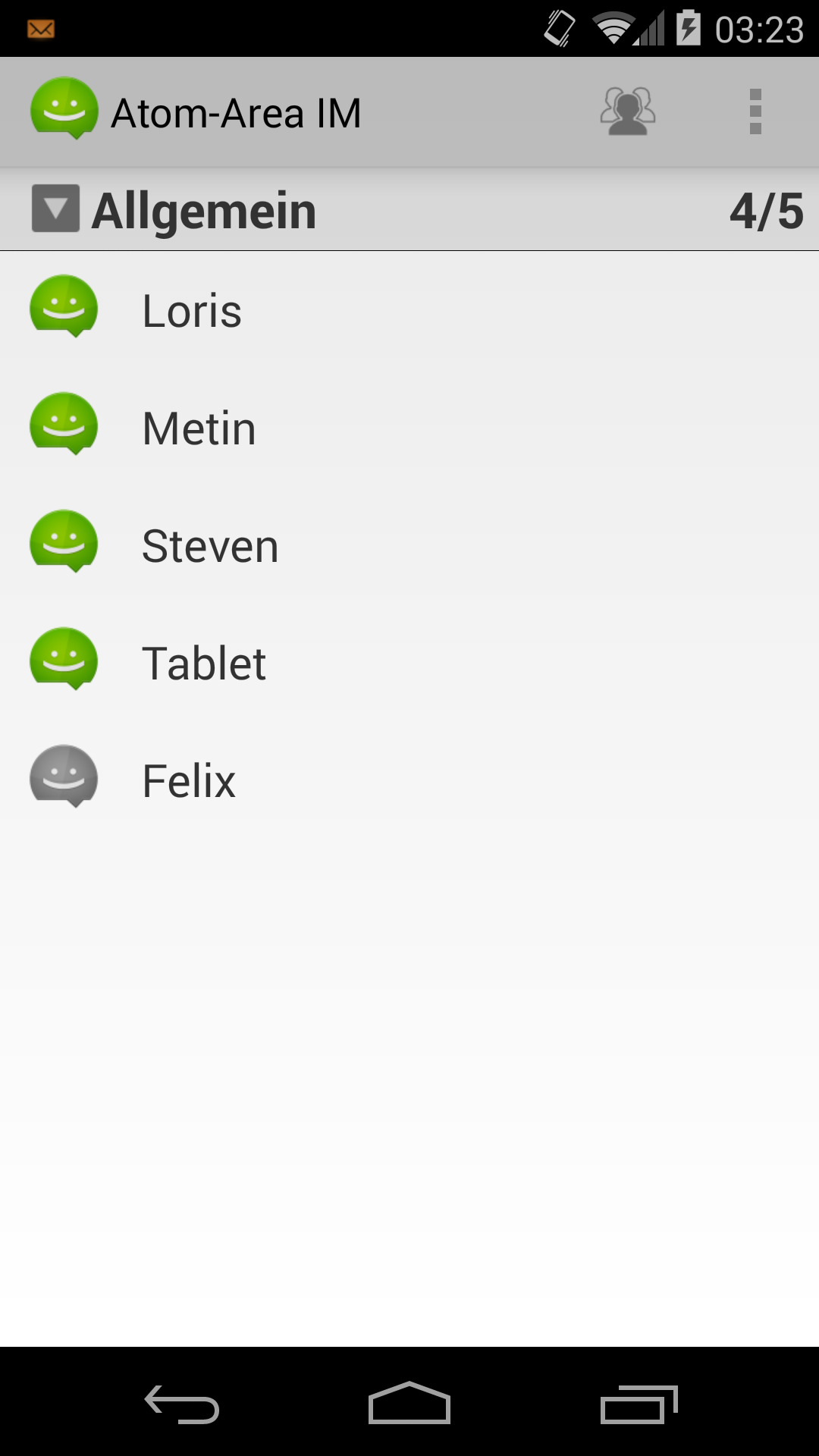
Task: Open the overflow menu
Action: [x=755, y=112]
